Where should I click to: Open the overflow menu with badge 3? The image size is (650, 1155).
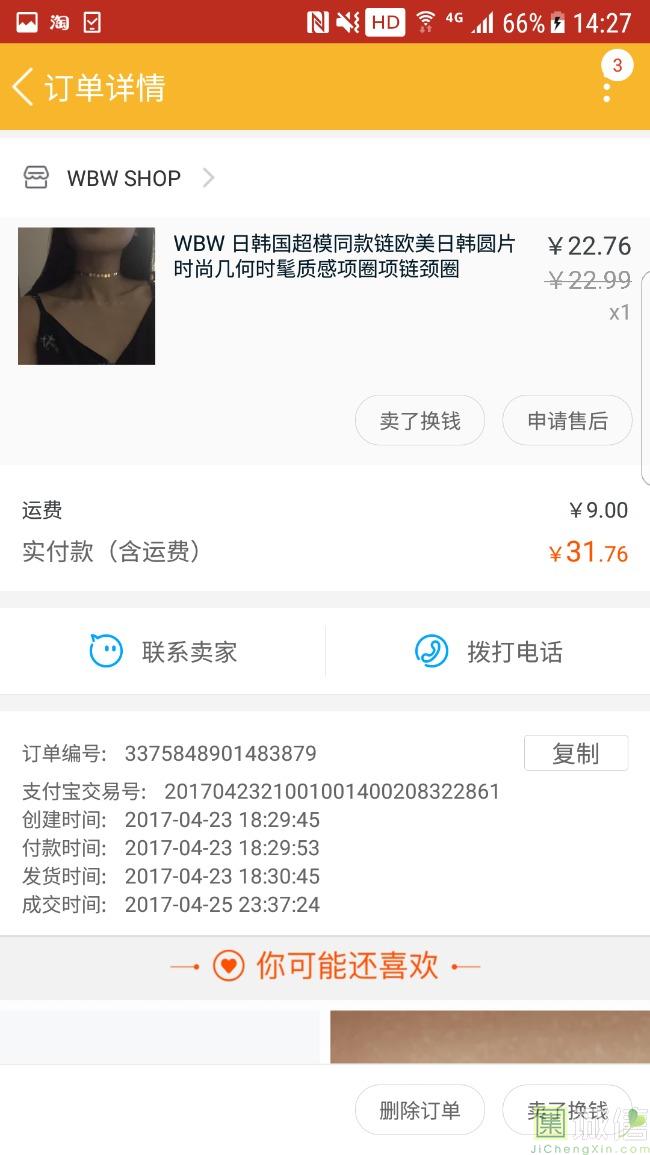[x=607, y=87]
